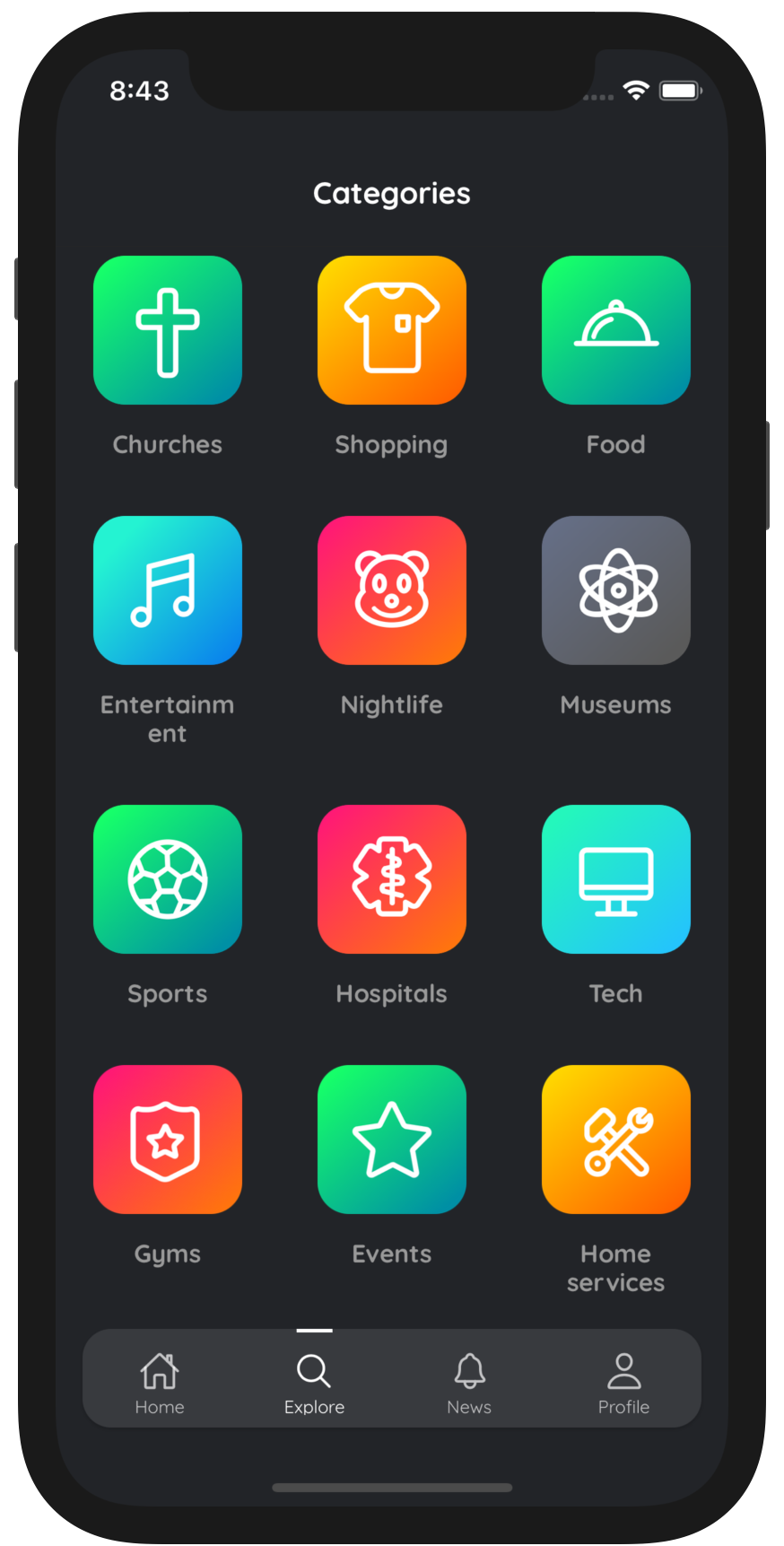The width and height of the screenshot is (784, 1546).
Task: Open the Events category
Action: (x=392, y=1140)
